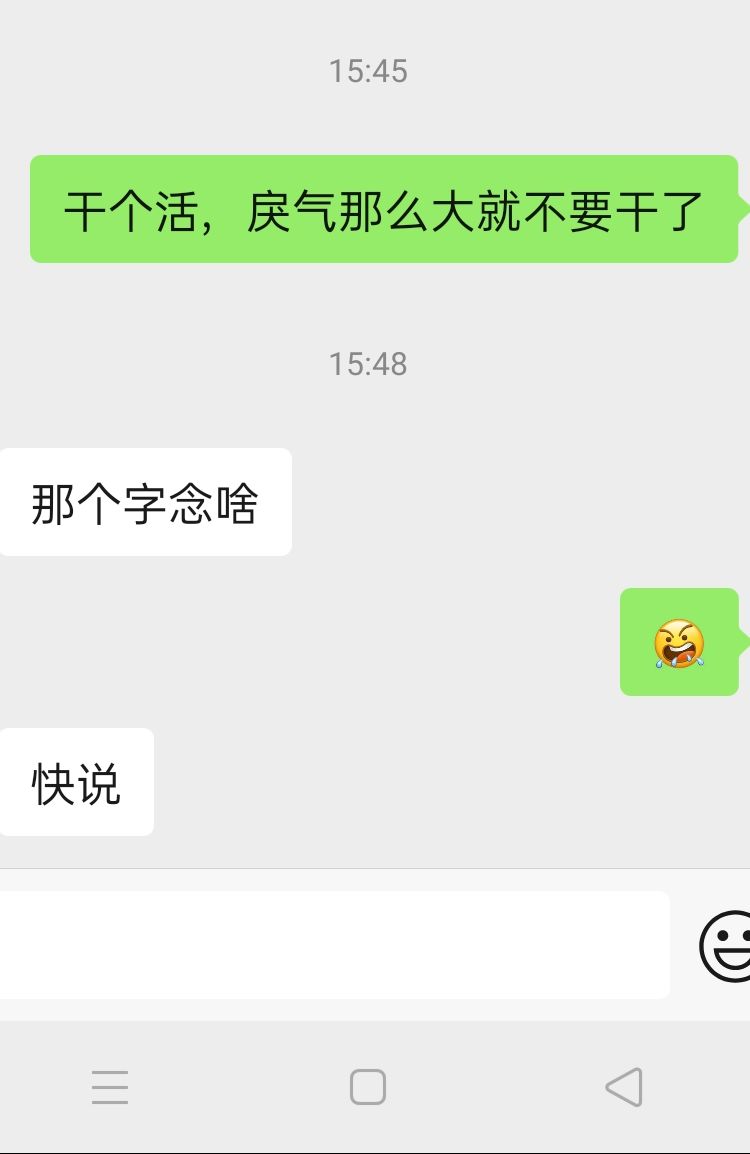Tap the green sticker bubble with emoji
This screenshot has height=1154, width=750.
tap(679, 642)
